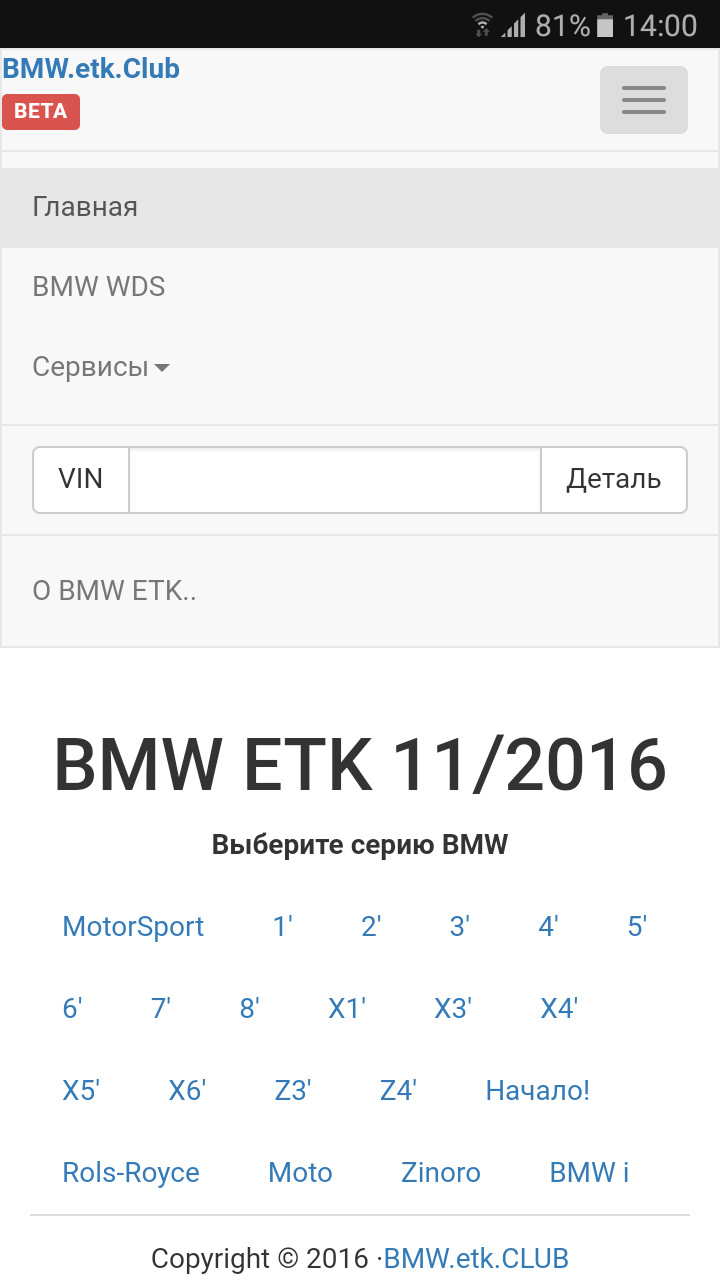Select Главная in the navigation menu
This screenshot has width=720, height=1280.
coord(85,207)
